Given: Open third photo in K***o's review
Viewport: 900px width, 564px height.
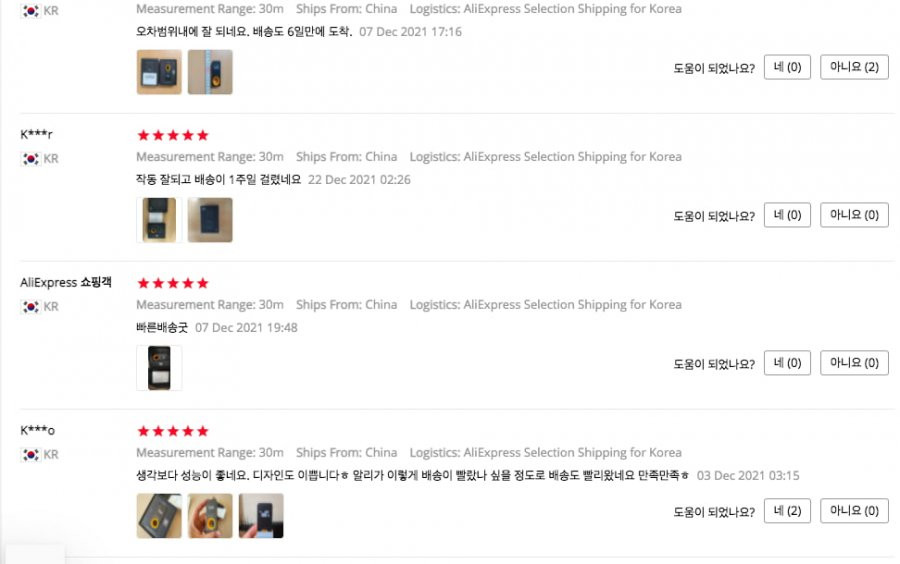Looking at the screenshot, I should (x=261, y=515).
